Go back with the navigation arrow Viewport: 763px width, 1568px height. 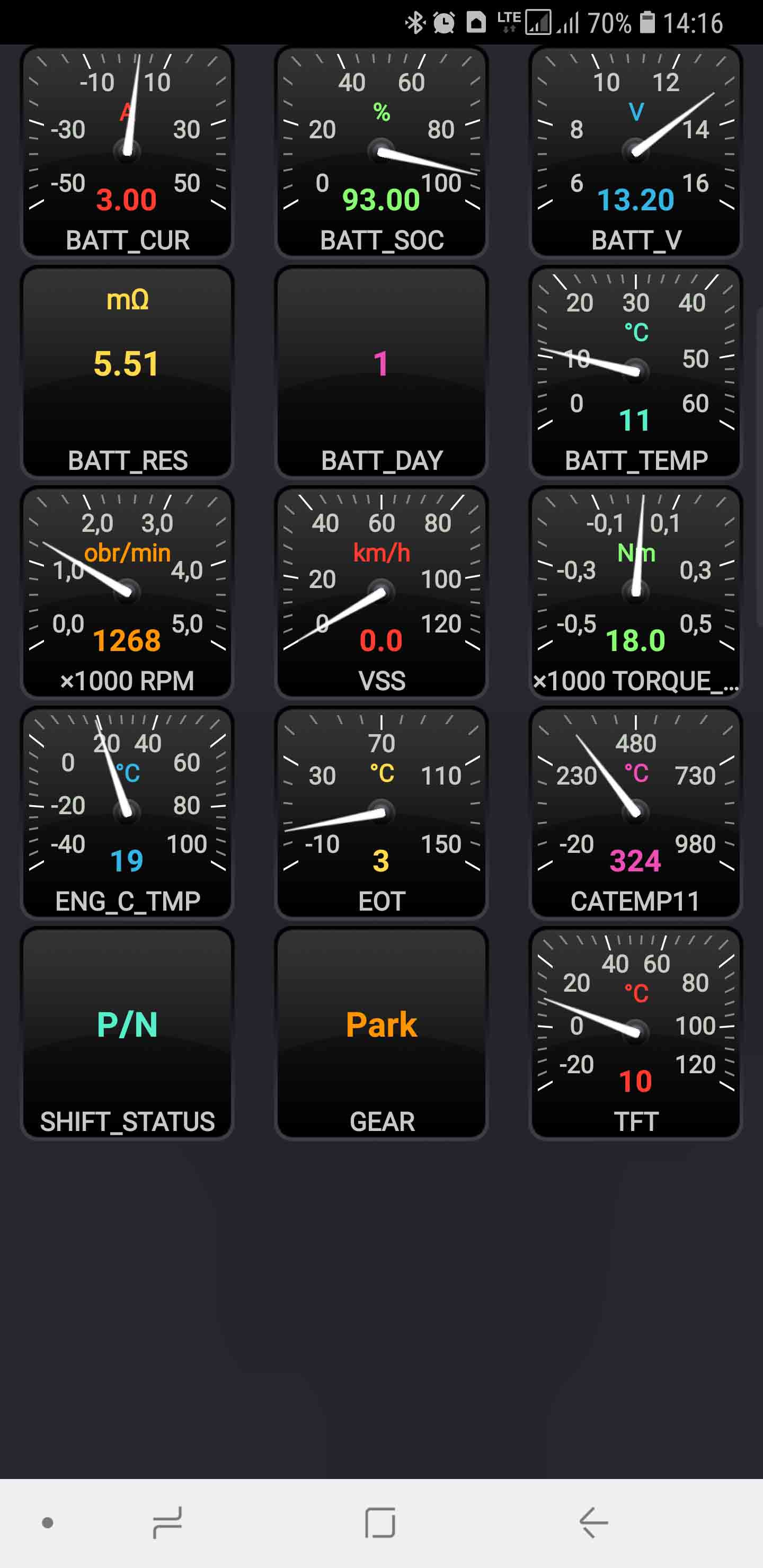point(593,1523)
